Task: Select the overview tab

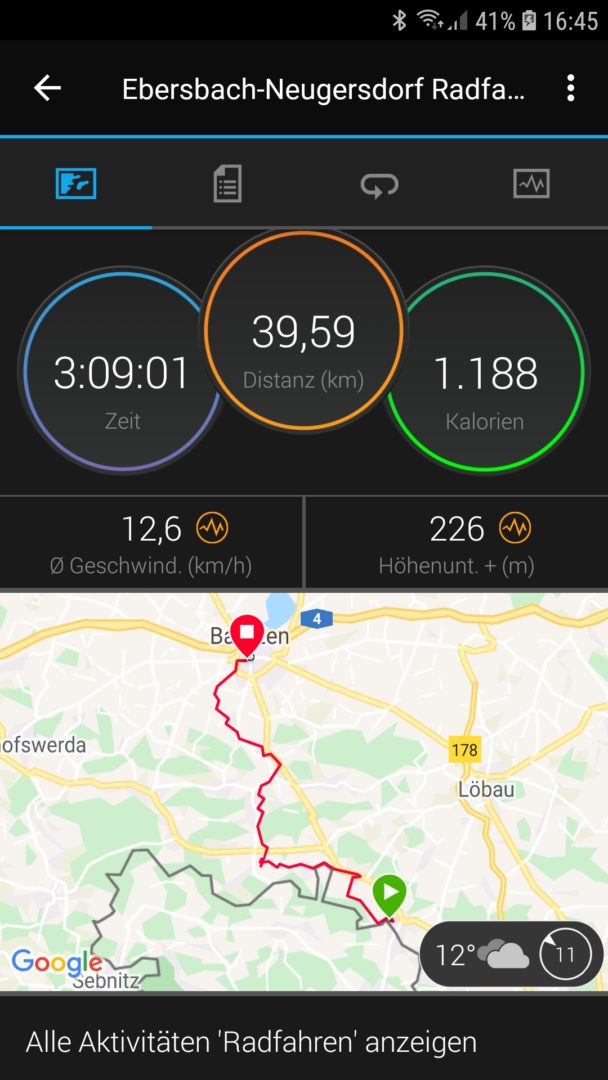Action: 76,184
